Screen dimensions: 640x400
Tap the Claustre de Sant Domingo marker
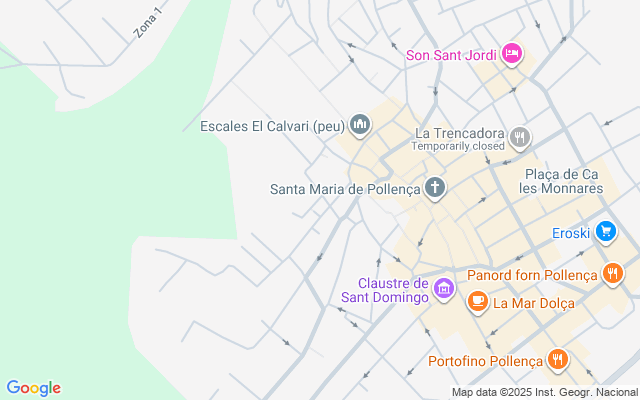click(445, 291)
